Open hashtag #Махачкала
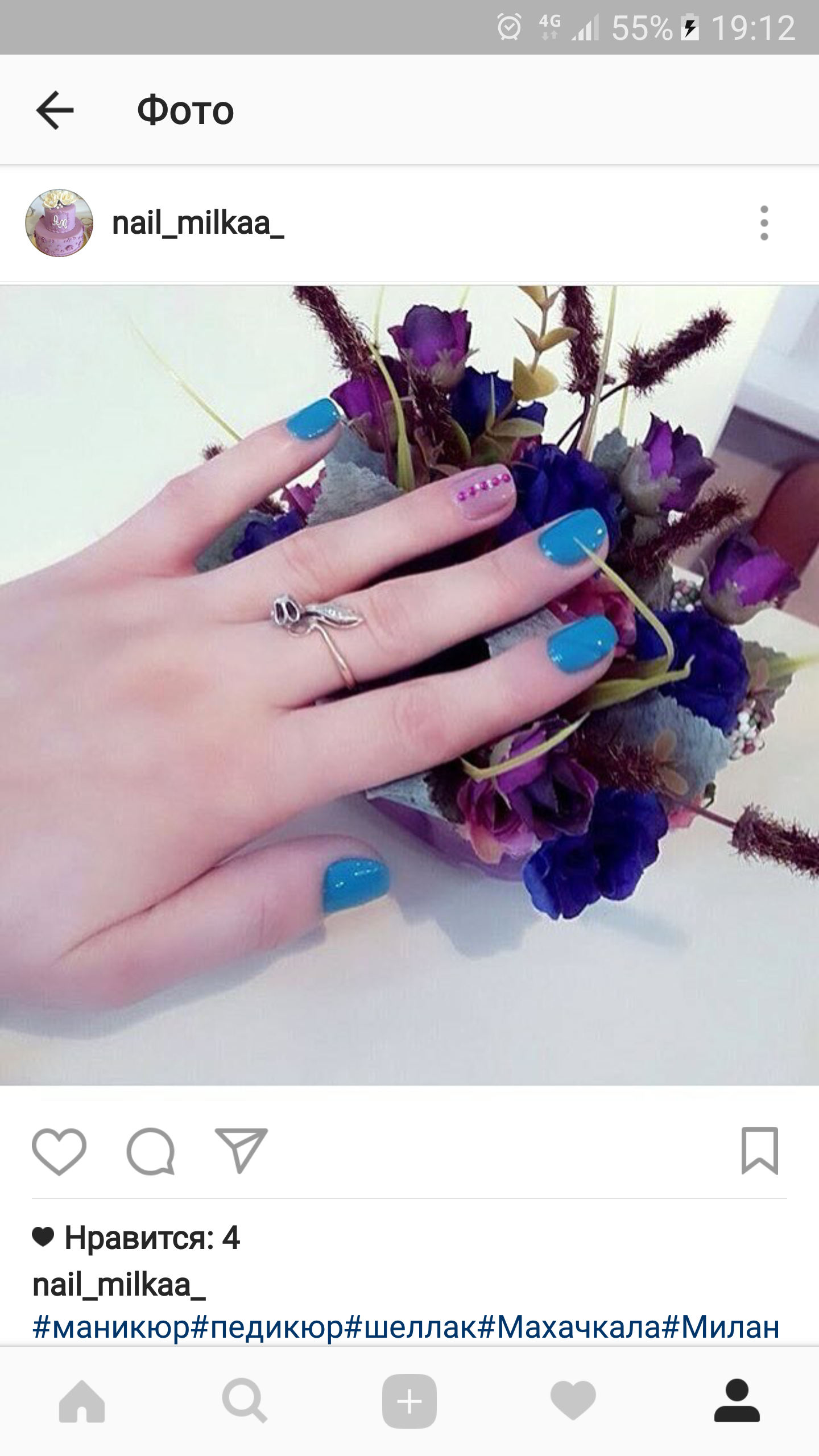This screenshot has height=1456, width=819. (570, 1327)
